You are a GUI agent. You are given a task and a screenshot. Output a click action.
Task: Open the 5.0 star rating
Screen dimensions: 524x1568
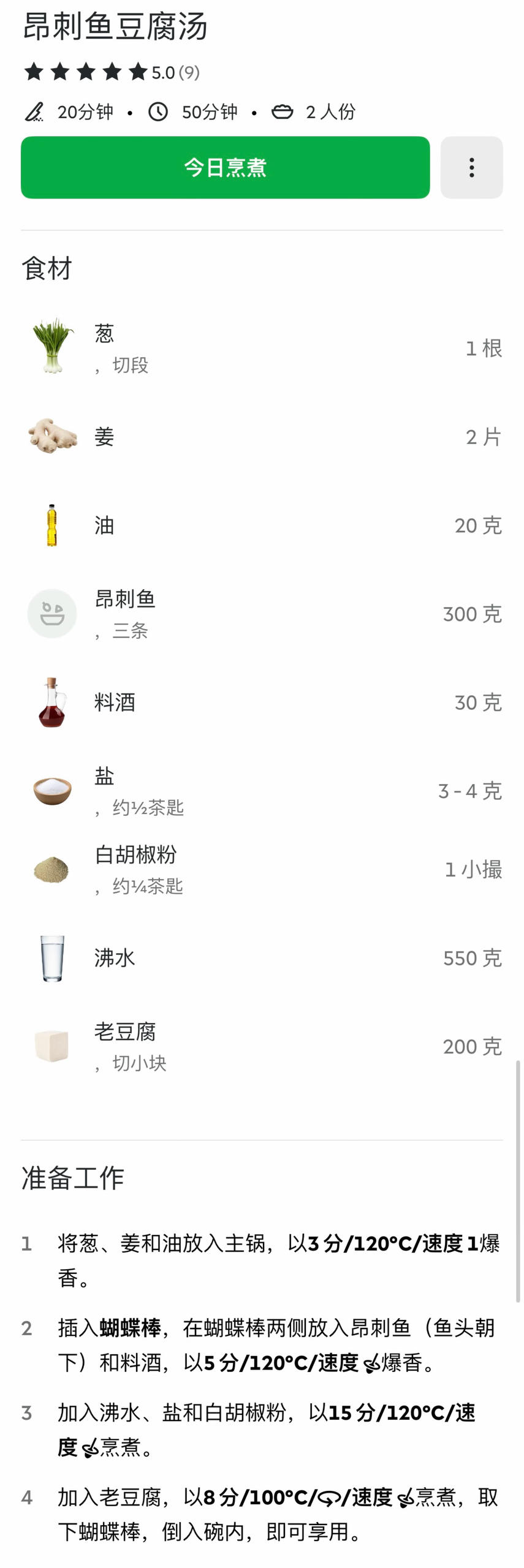112,72
